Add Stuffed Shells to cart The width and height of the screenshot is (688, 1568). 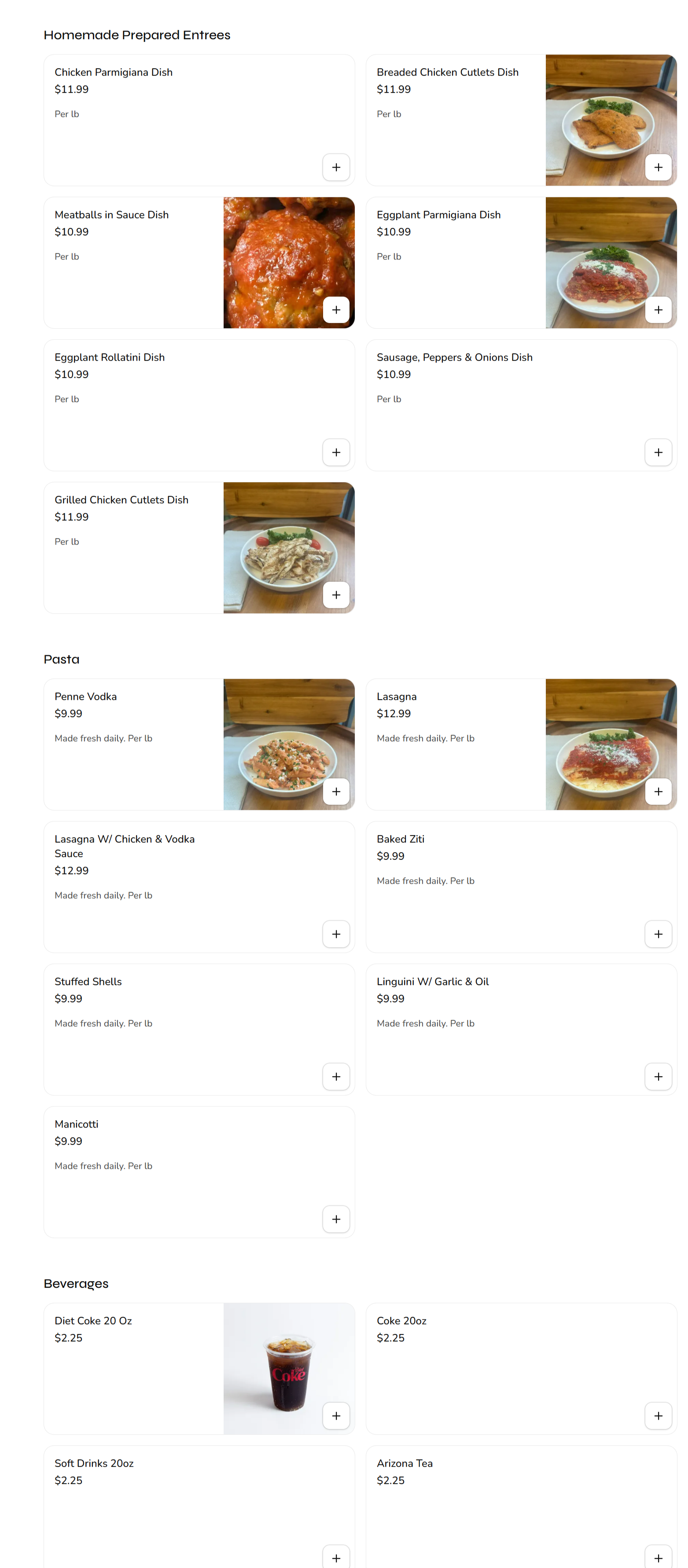coord(336,1076)
